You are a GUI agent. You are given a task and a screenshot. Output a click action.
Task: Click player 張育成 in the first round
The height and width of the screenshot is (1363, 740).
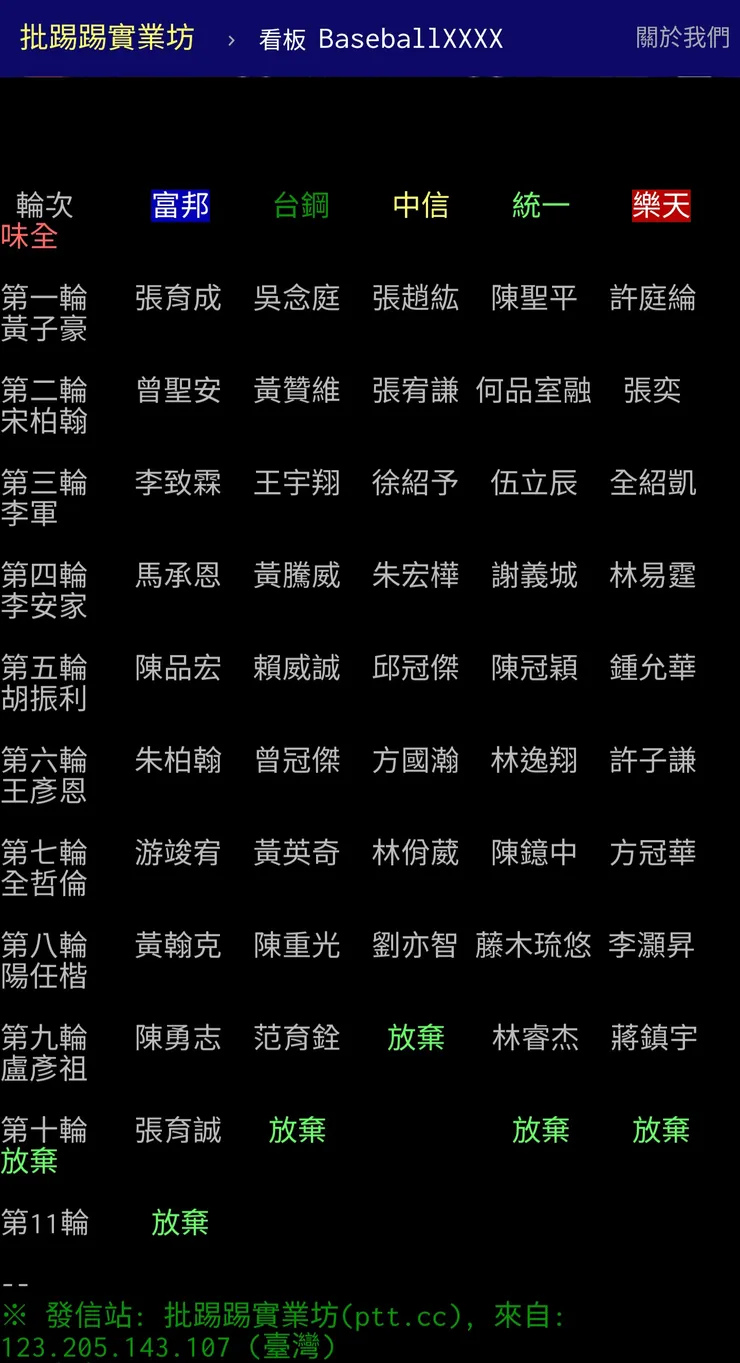[x=178, y=298]
